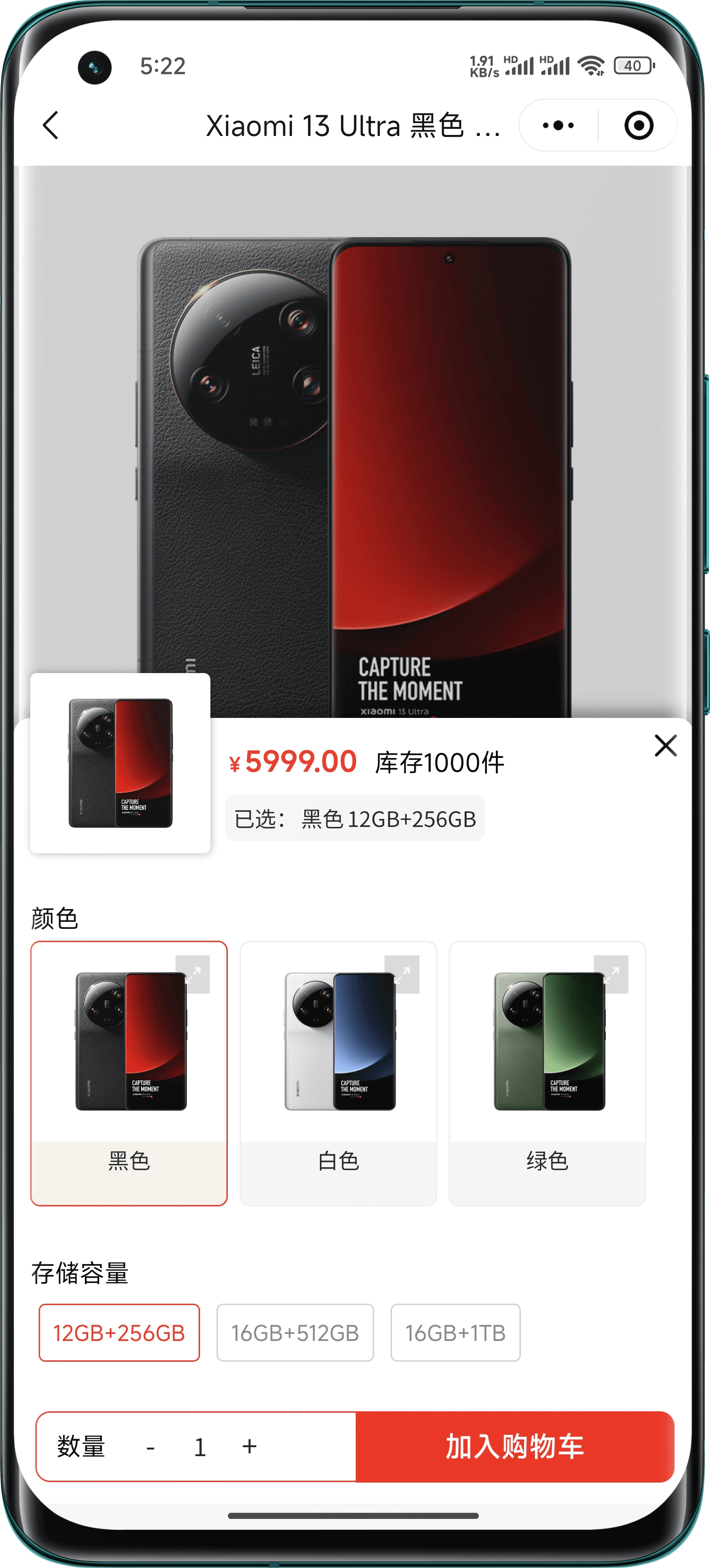
Task: Enlarge the 白色 phone image
Action: 402,975
